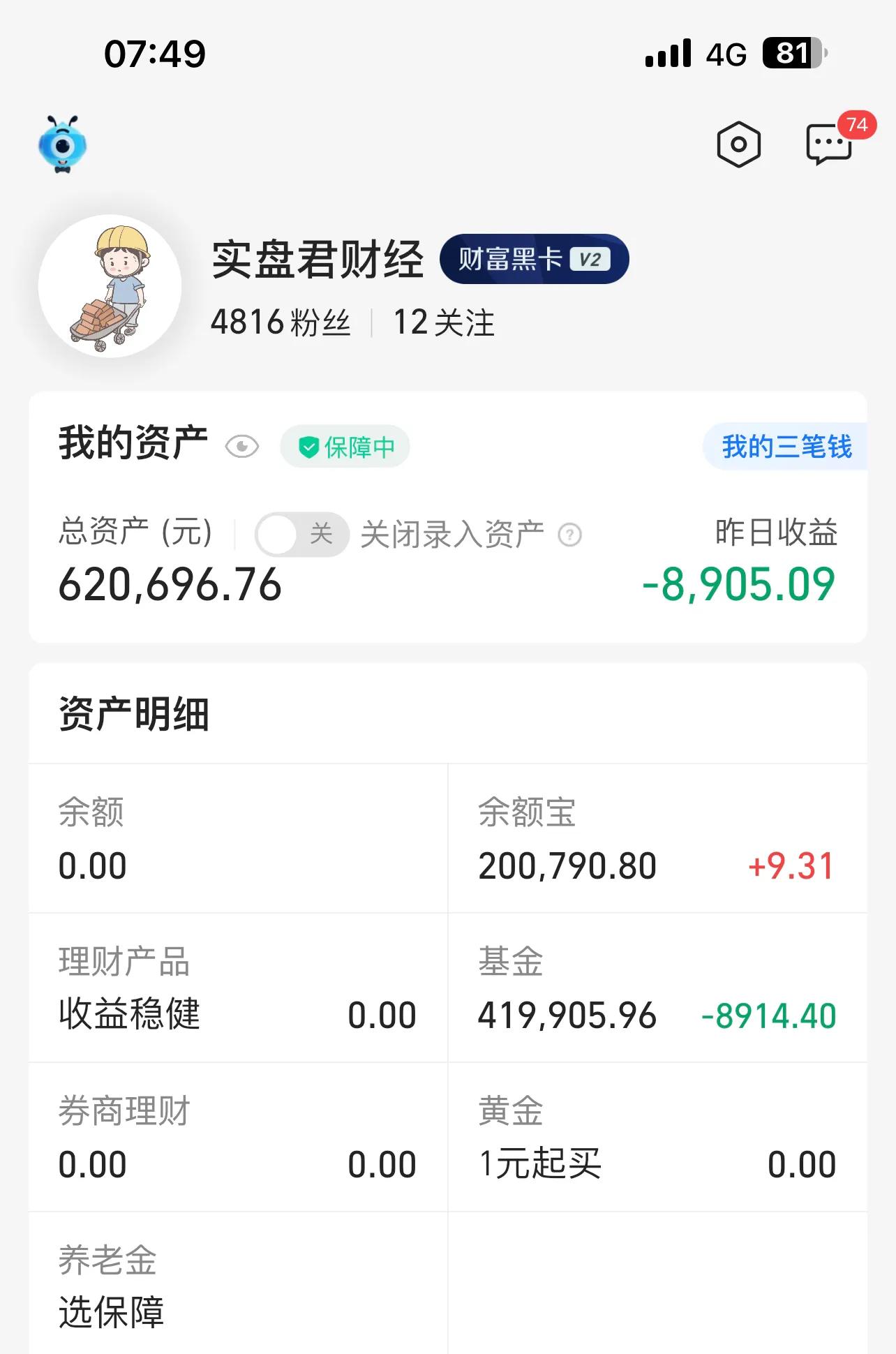Toggle asset visibility with the eye icon
The height and width of the screenshot is (1354, 896).
click(241, 445)
